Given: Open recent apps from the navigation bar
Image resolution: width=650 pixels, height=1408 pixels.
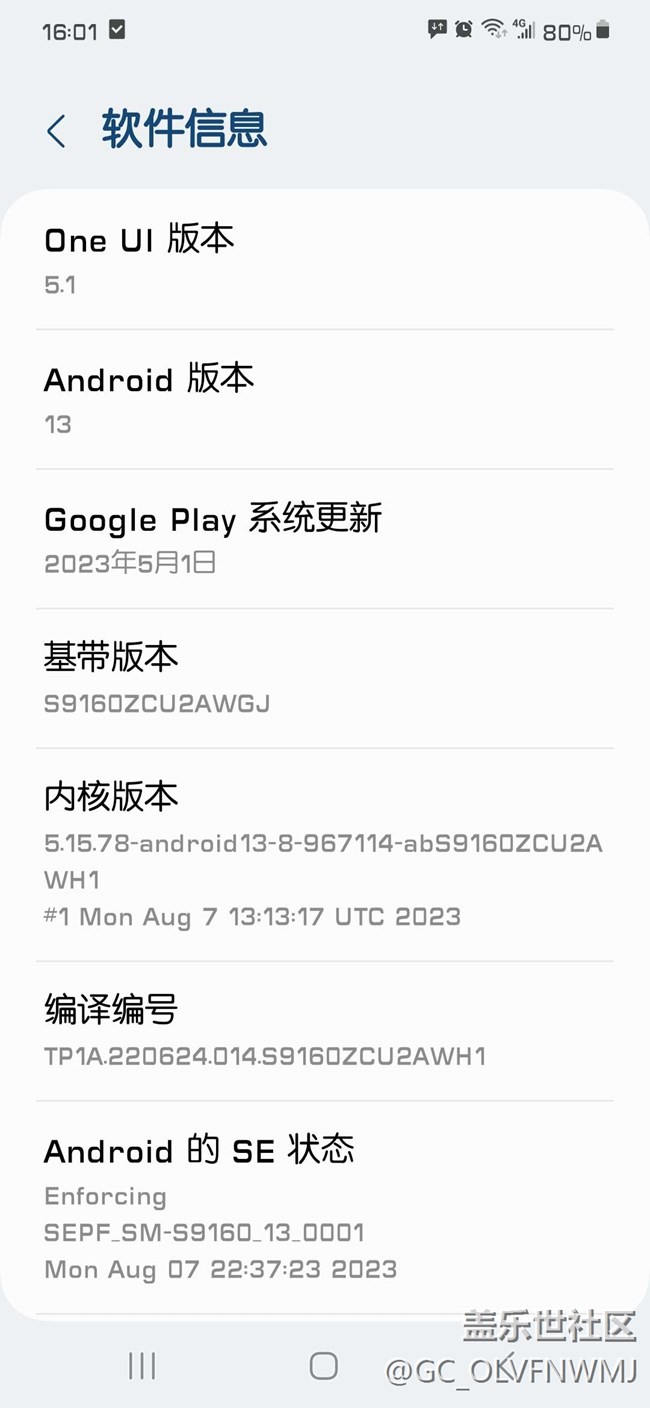Looking at the screenshot, I should [x=142, y=1366].
